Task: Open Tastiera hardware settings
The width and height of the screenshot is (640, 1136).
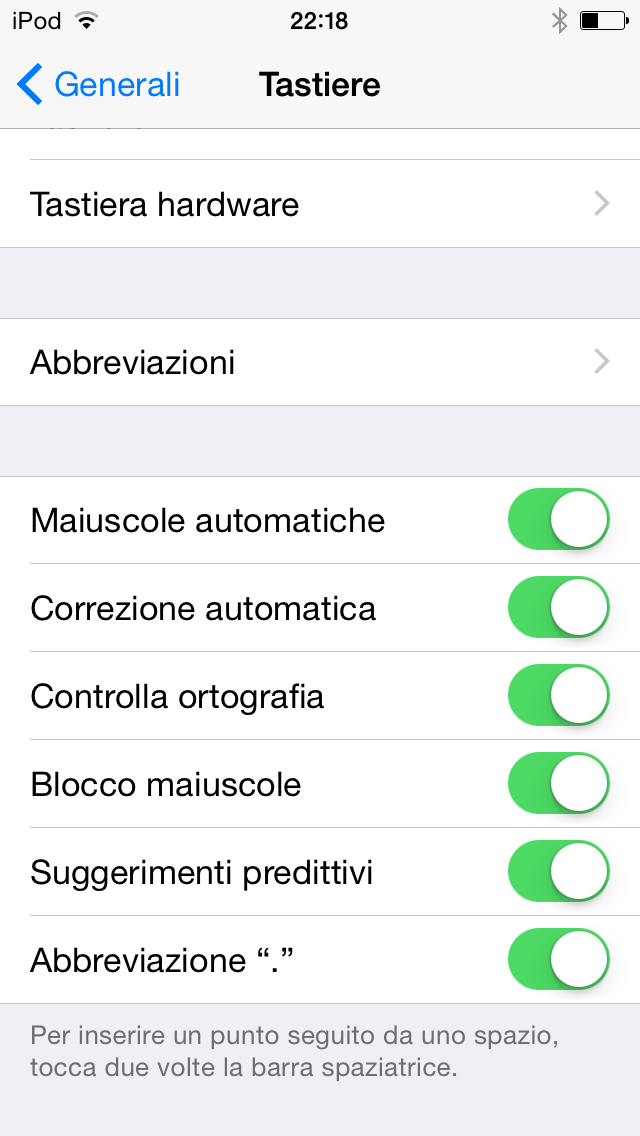Action: pyautogui.click(x=320, y=204)
